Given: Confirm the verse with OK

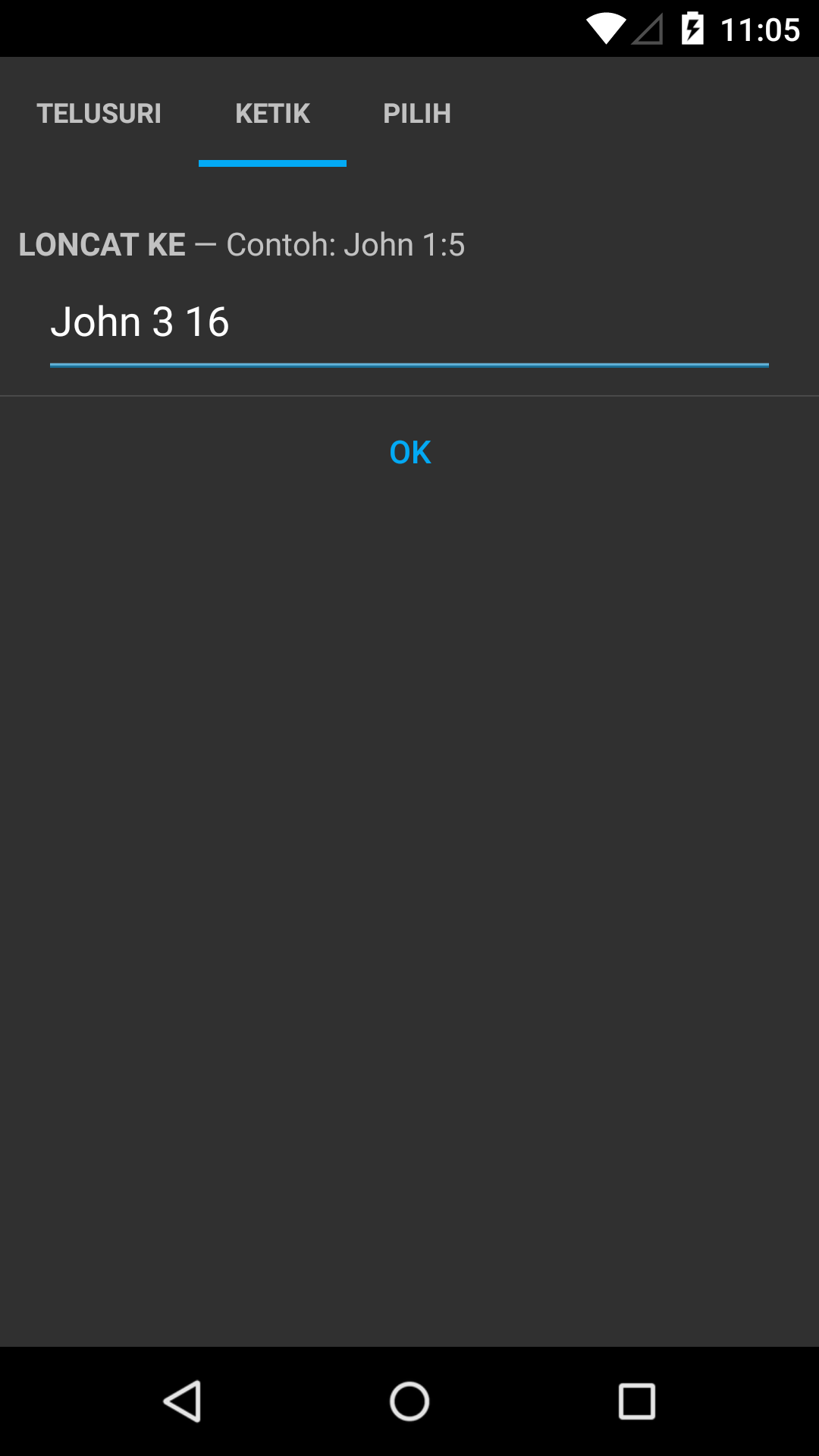Looking at the screenshot, I should pyautogui.click(x=409, y=453).
